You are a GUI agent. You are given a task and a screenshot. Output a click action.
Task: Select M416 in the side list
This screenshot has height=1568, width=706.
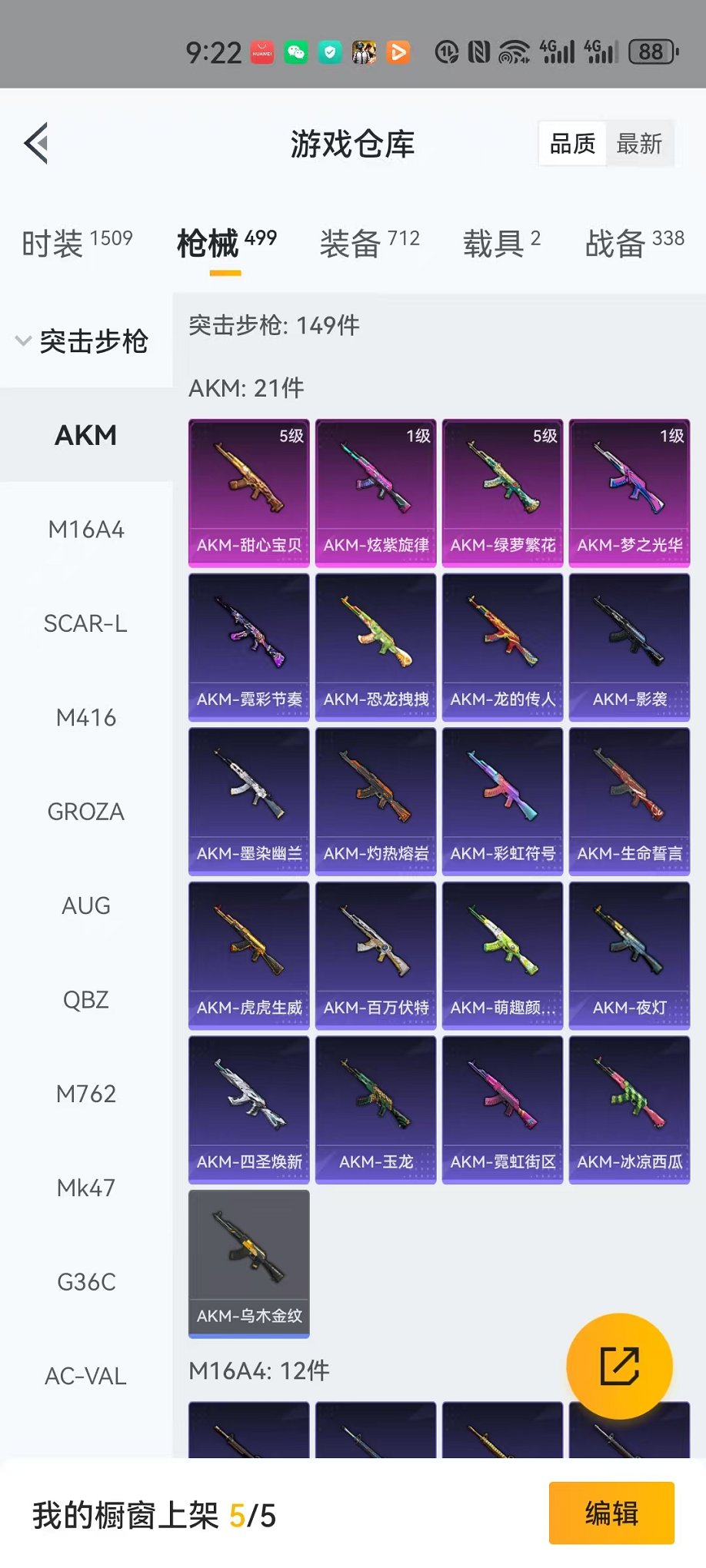pyautogui.click(x=86, y=718)
